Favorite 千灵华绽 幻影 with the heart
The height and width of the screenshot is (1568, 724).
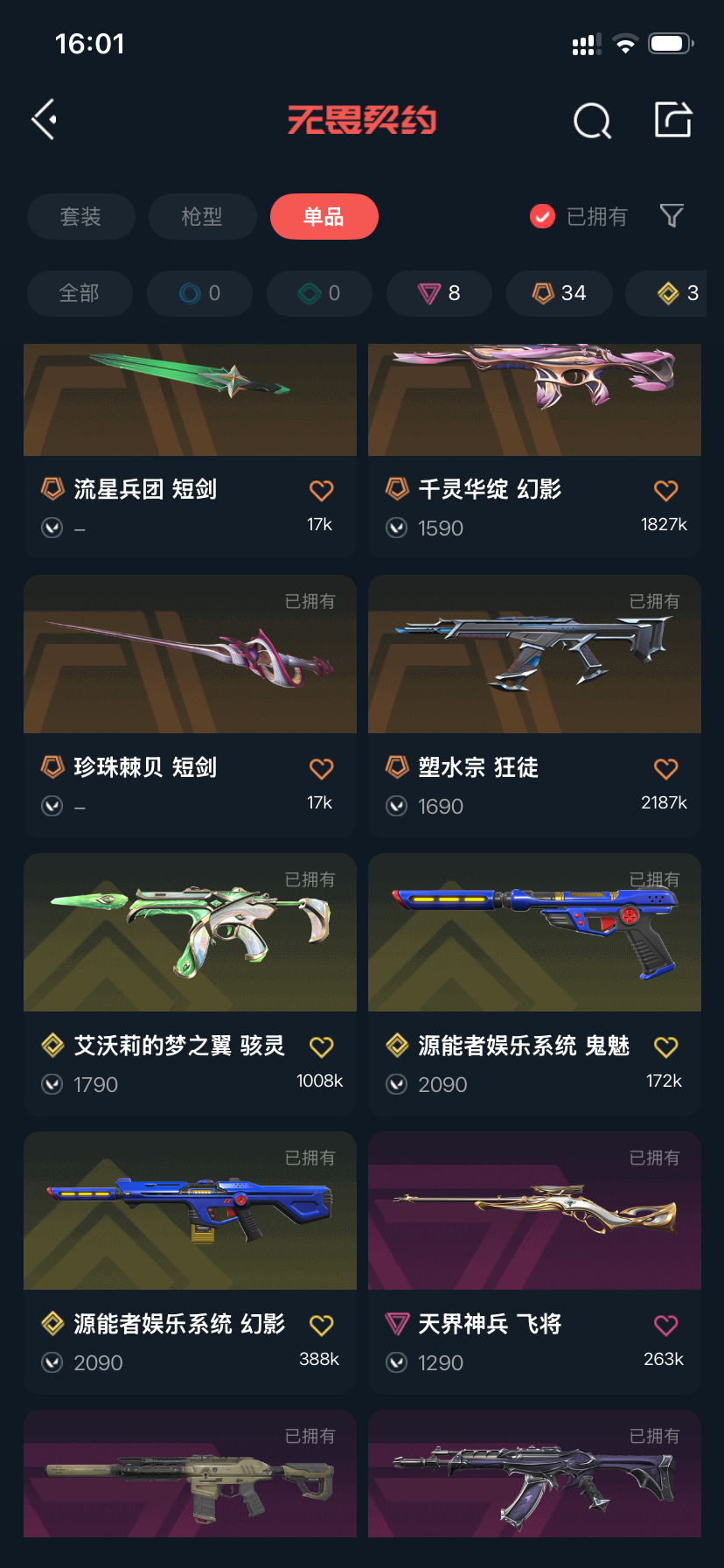click(665, 491)
